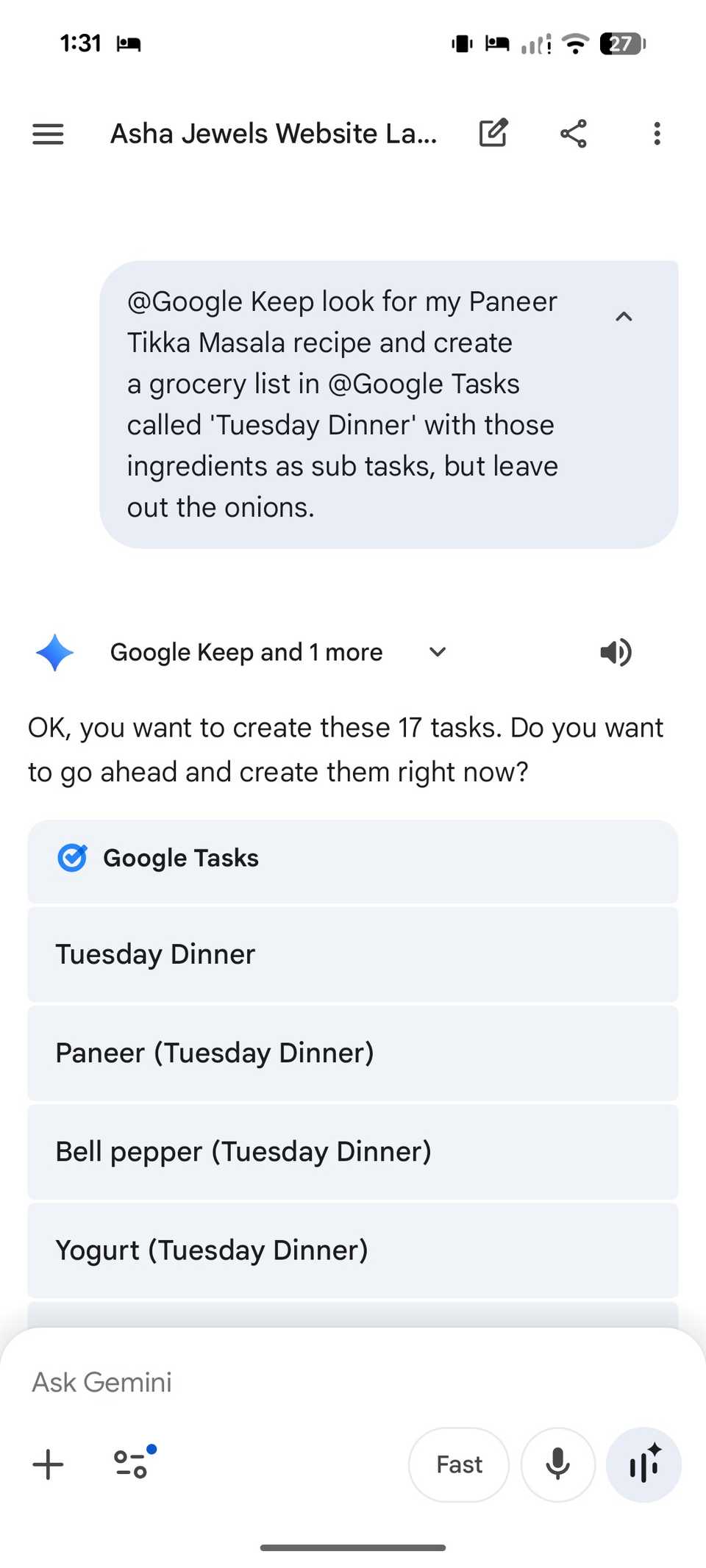Collapse the prompt with the chevron
Image resolution: width=706 pixels, height=1568 pixels.
624,316
